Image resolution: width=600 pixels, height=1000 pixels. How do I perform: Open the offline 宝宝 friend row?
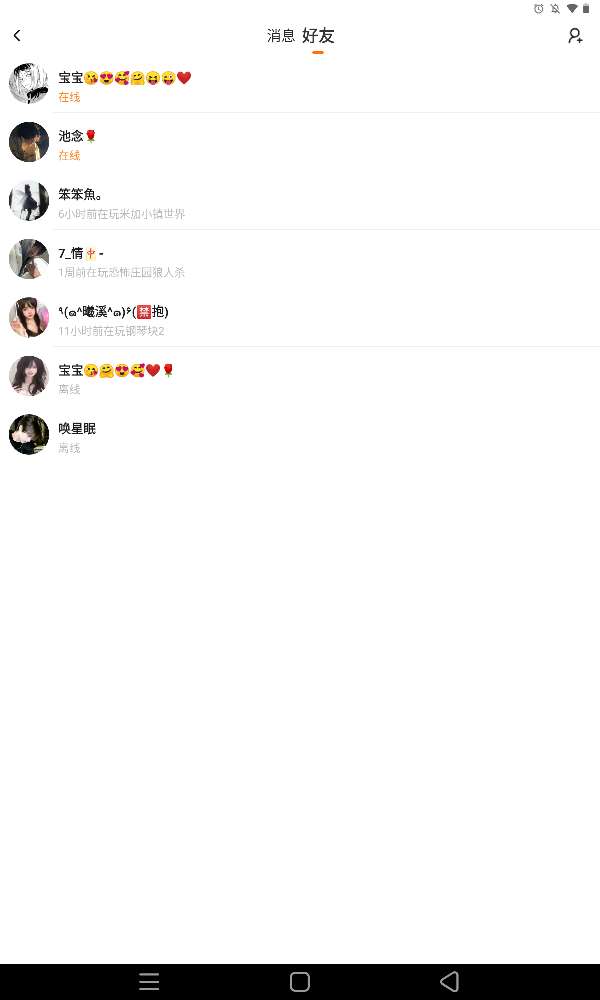coord(300,377)
